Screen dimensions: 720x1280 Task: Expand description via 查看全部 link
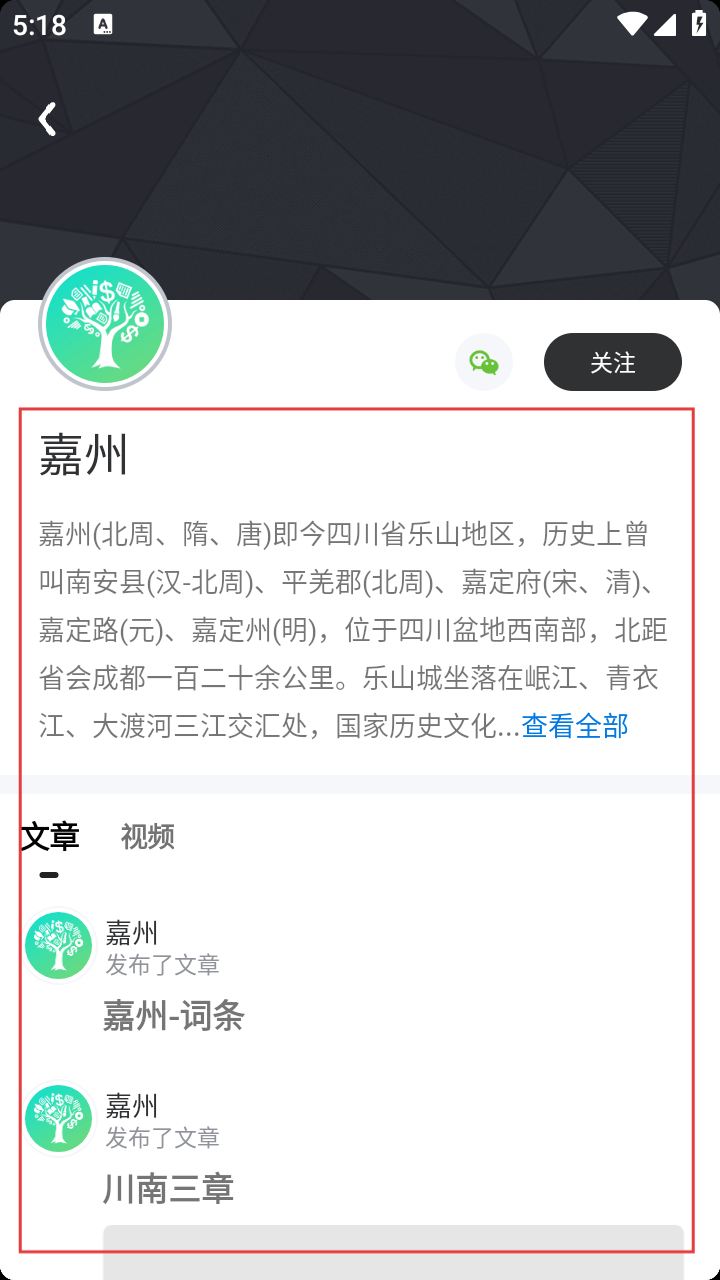[x=574, y=726]
